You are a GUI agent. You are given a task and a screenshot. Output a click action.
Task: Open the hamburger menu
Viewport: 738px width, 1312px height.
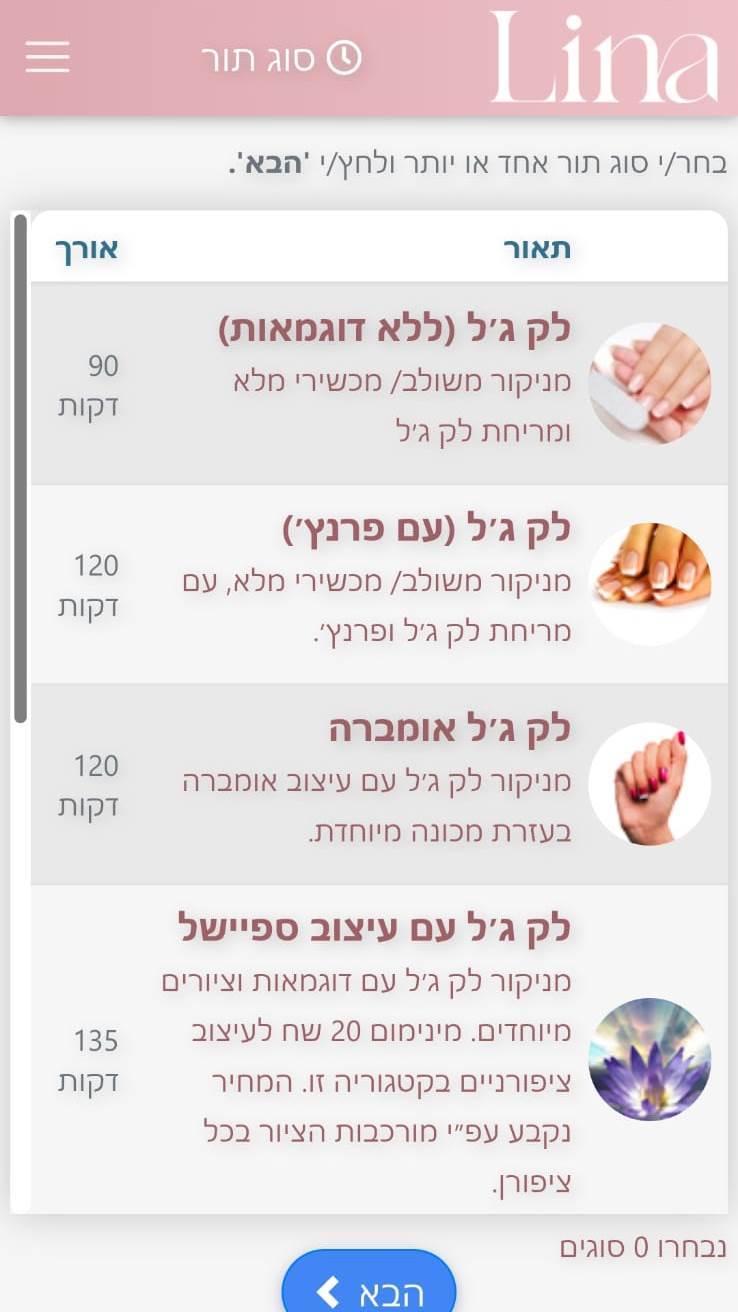[x=47, y=57]
